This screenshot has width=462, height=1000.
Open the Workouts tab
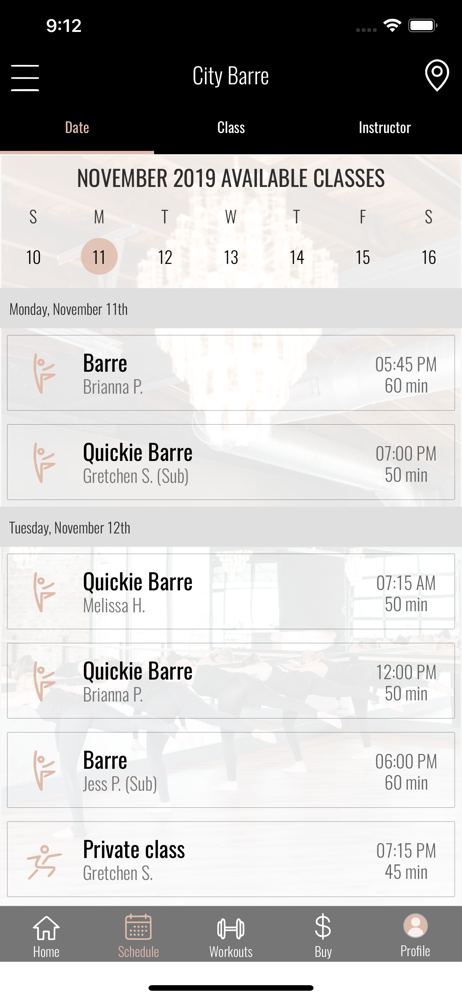231,936
